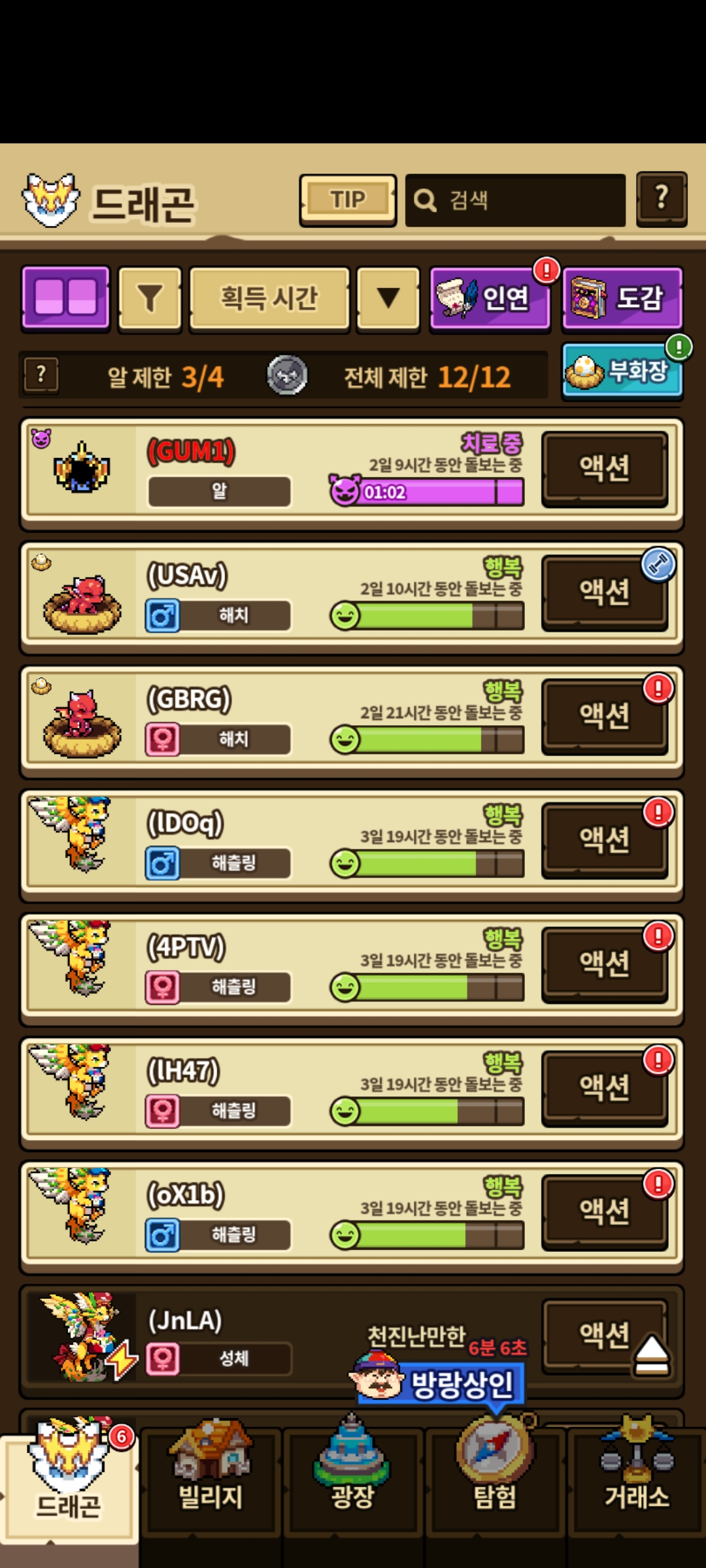Toggle the sort order arrow

(388, 299)
